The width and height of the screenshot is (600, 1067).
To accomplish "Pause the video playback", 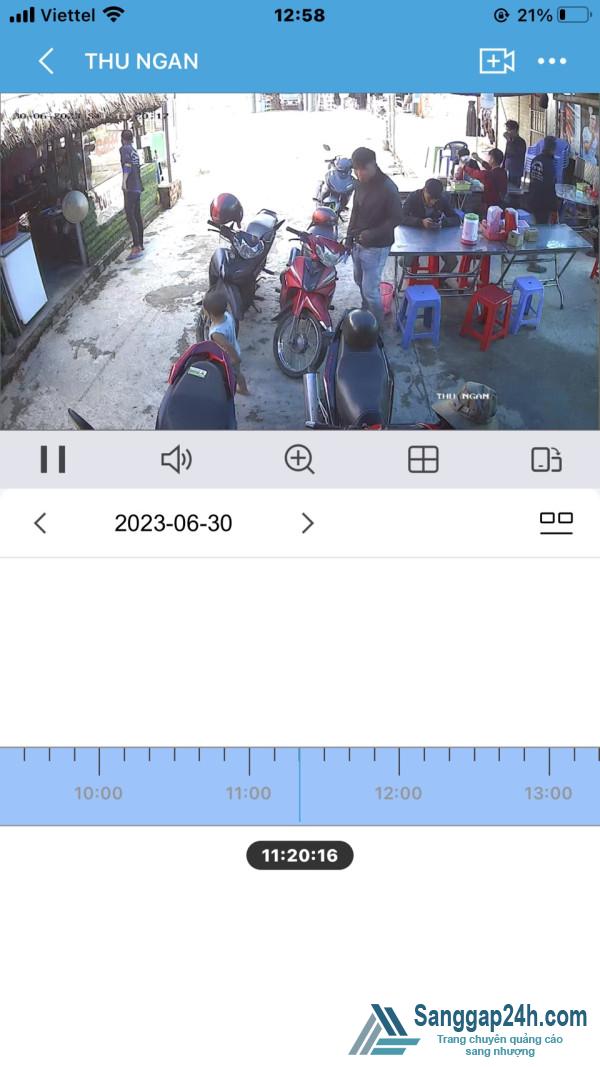I will [x=53, y=459].
